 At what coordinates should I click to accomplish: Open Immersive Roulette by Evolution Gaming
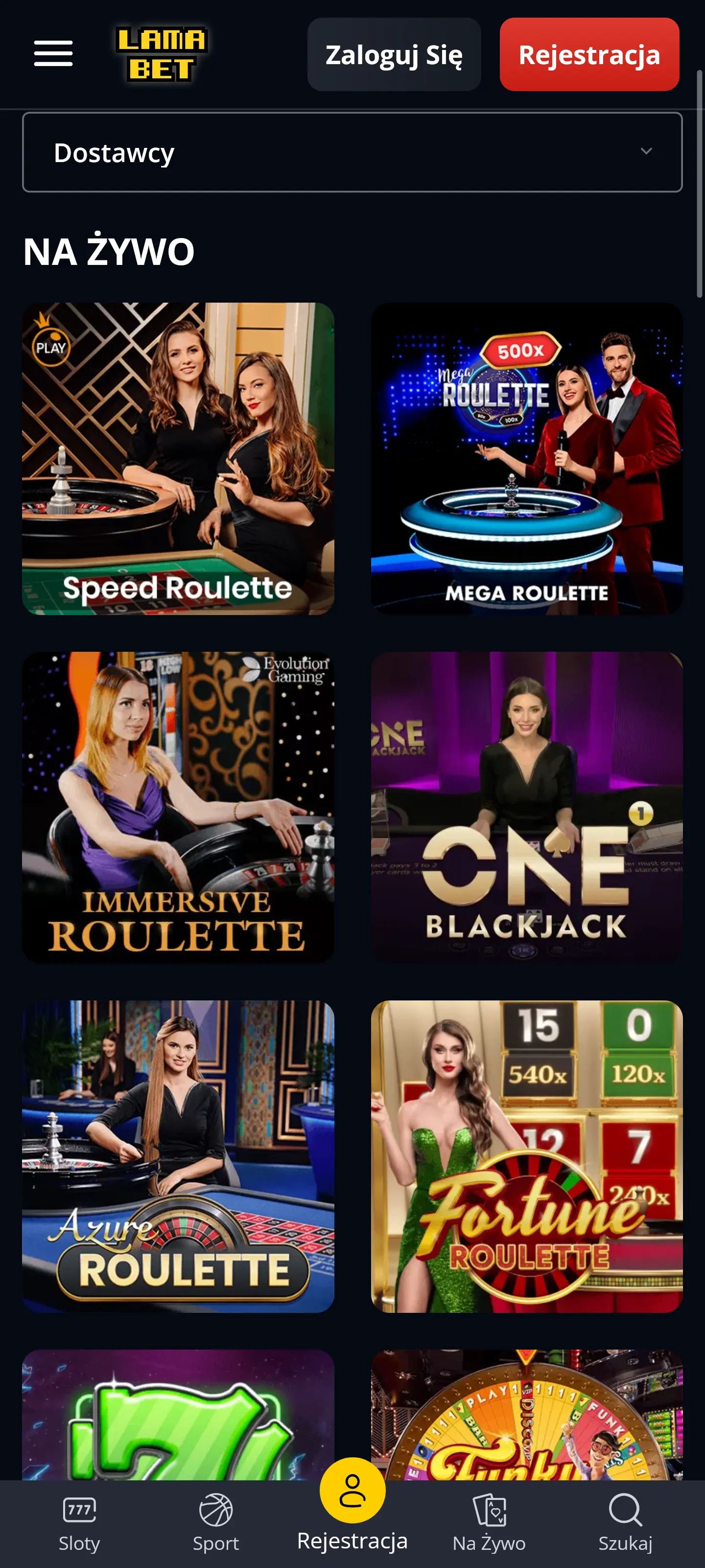pyautogui.click(x=178, y=807)
